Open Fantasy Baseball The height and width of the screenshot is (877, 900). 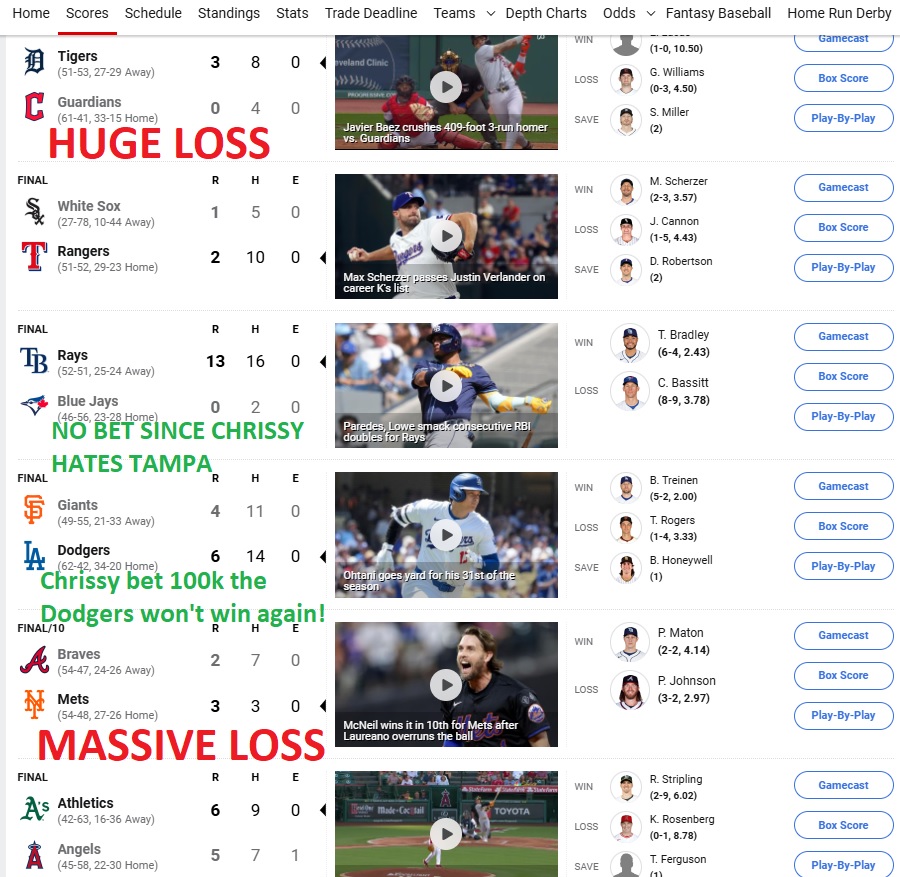point(718,13)
